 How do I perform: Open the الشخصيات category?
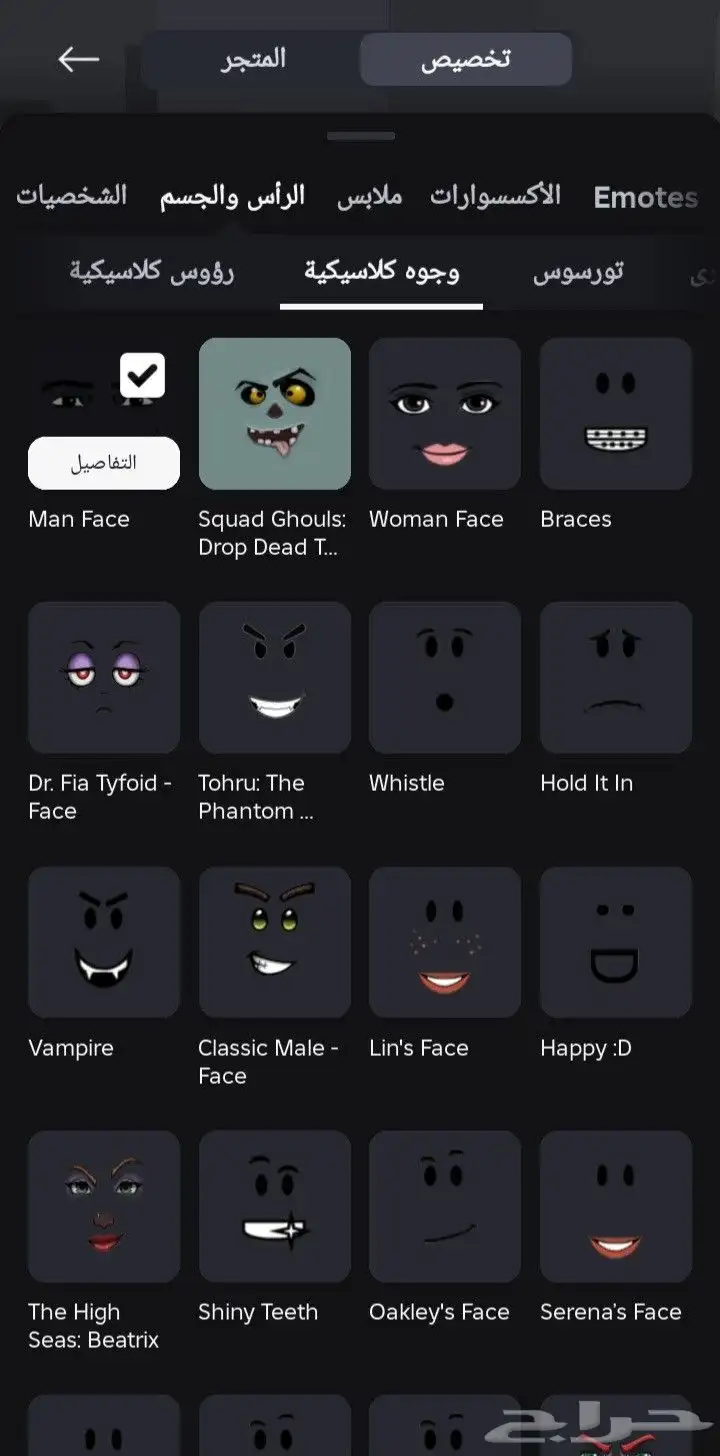pyautogui.click(x=72, y=195)
